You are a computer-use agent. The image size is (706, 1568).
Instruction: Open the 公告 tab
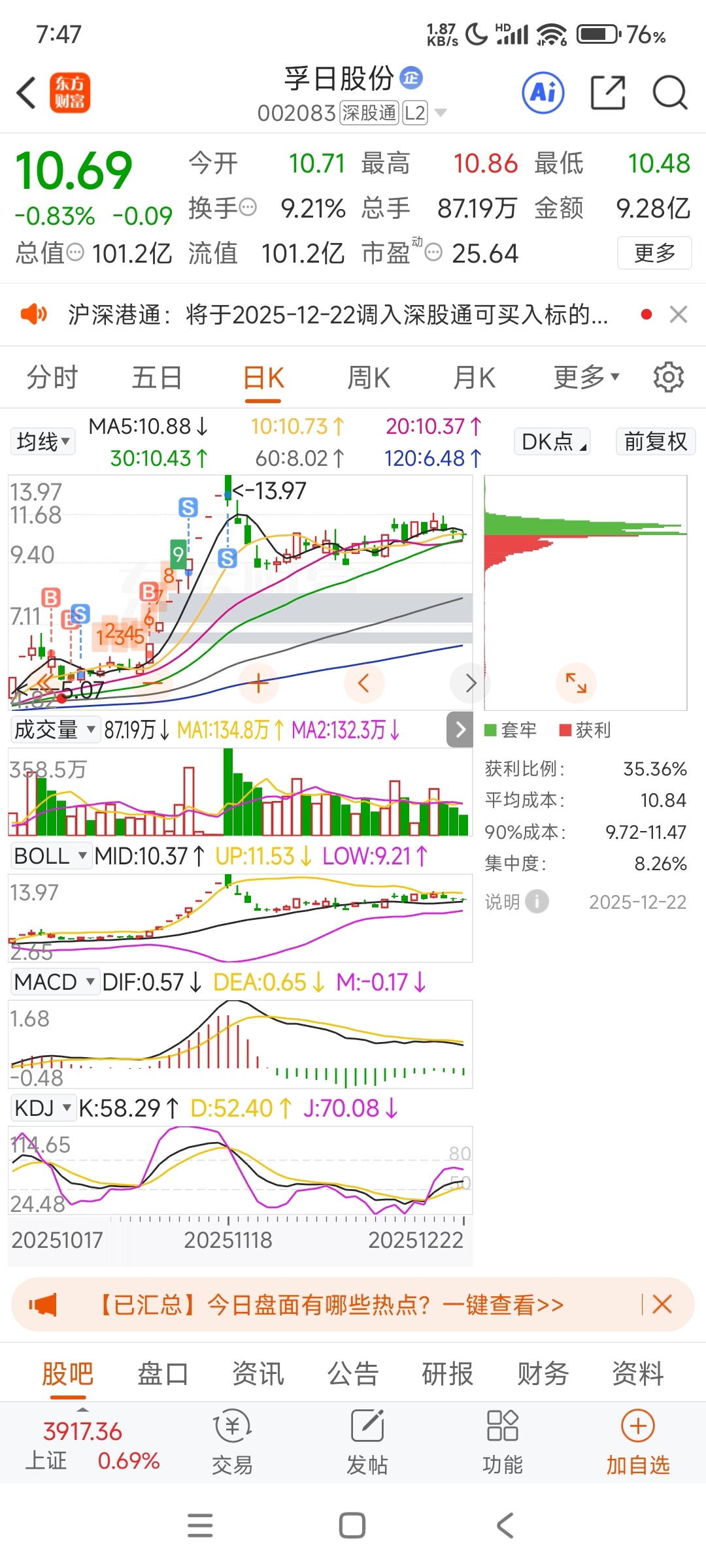tap(353, 1373)
